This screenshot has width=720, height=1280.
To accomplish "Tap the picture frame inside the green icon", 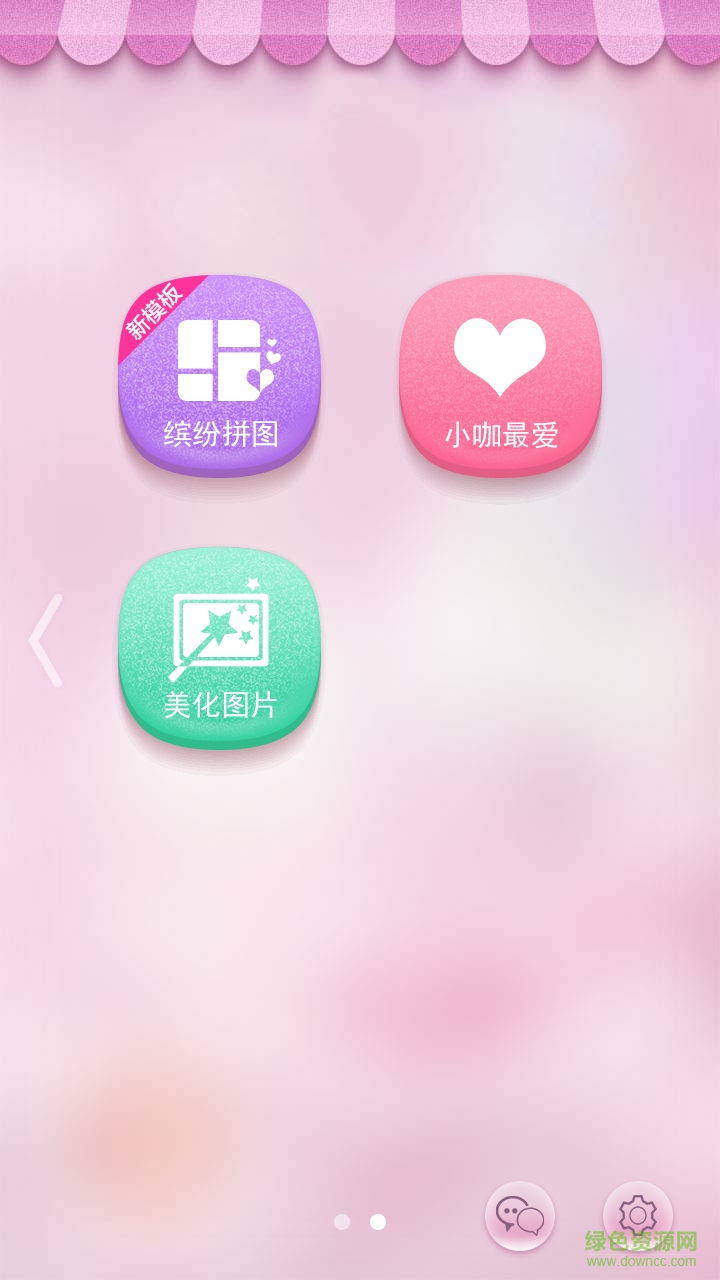I will (x=222, y=630).
